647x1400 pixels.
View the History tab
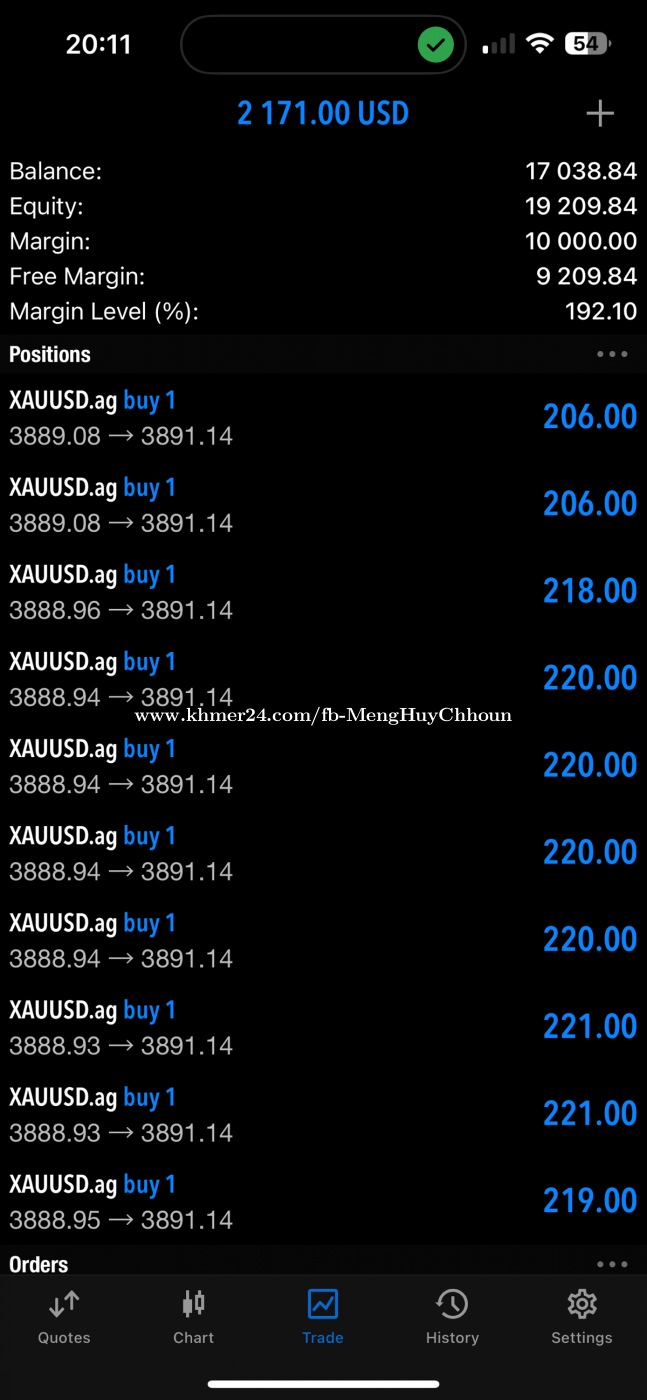point(452,1316)
